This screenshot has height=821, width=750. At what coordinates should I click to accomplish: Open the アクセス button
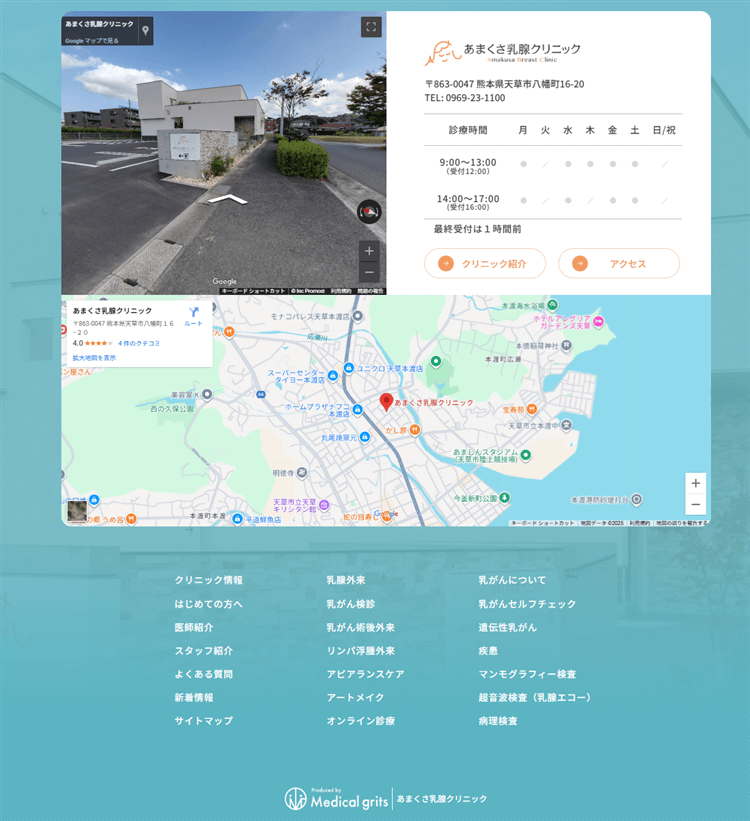click(619, 264)
